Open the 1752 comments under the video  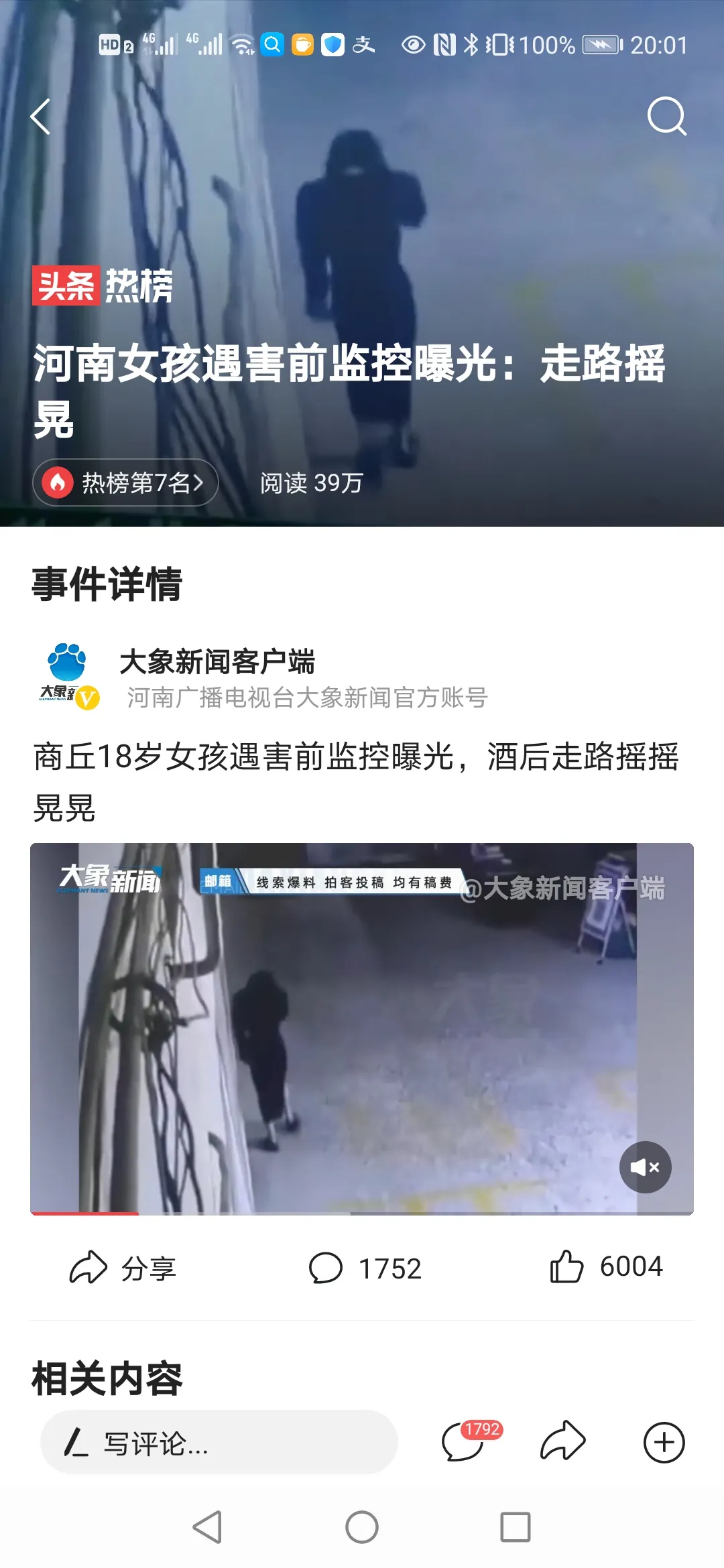click(365, 1268)
